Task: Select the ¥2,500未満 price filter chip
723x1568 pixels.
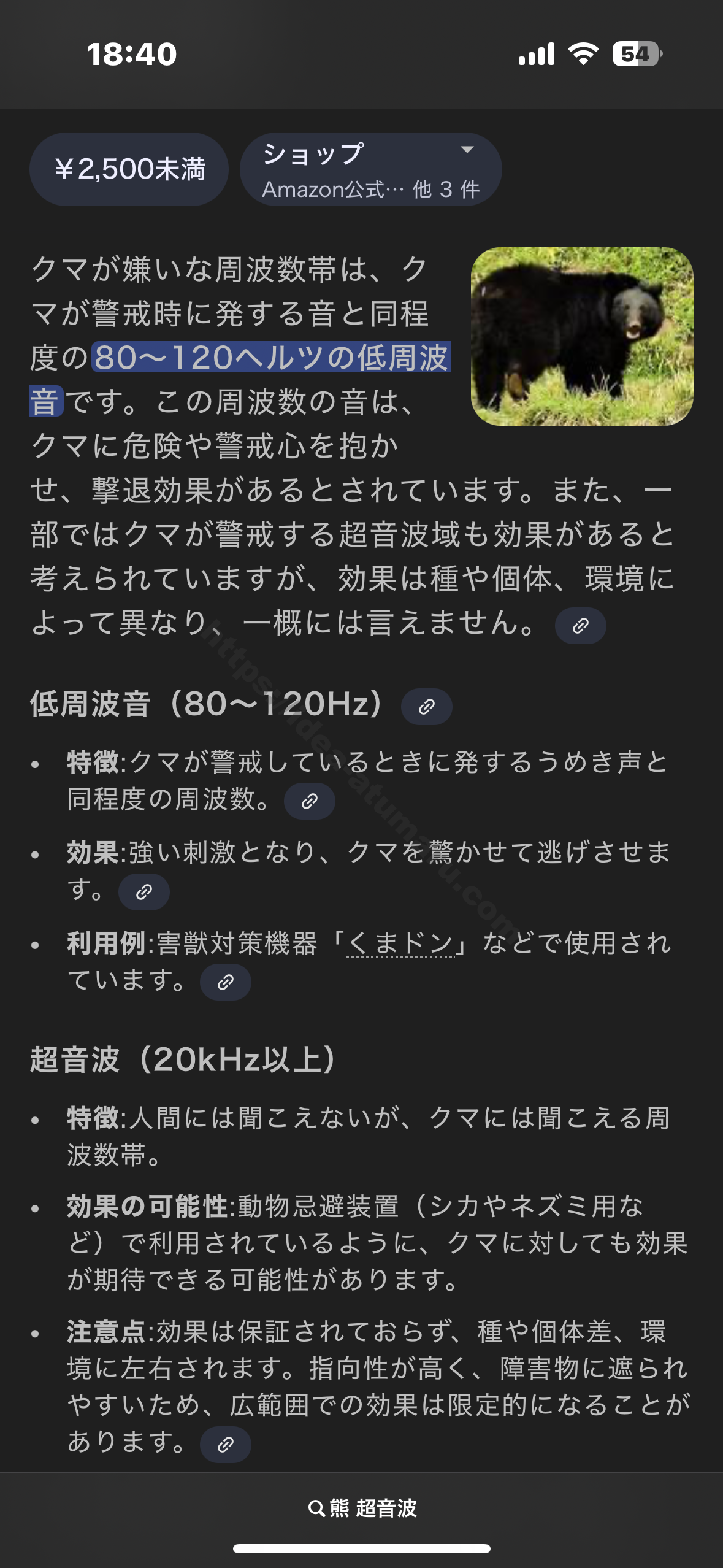Action: pos(129,169)
